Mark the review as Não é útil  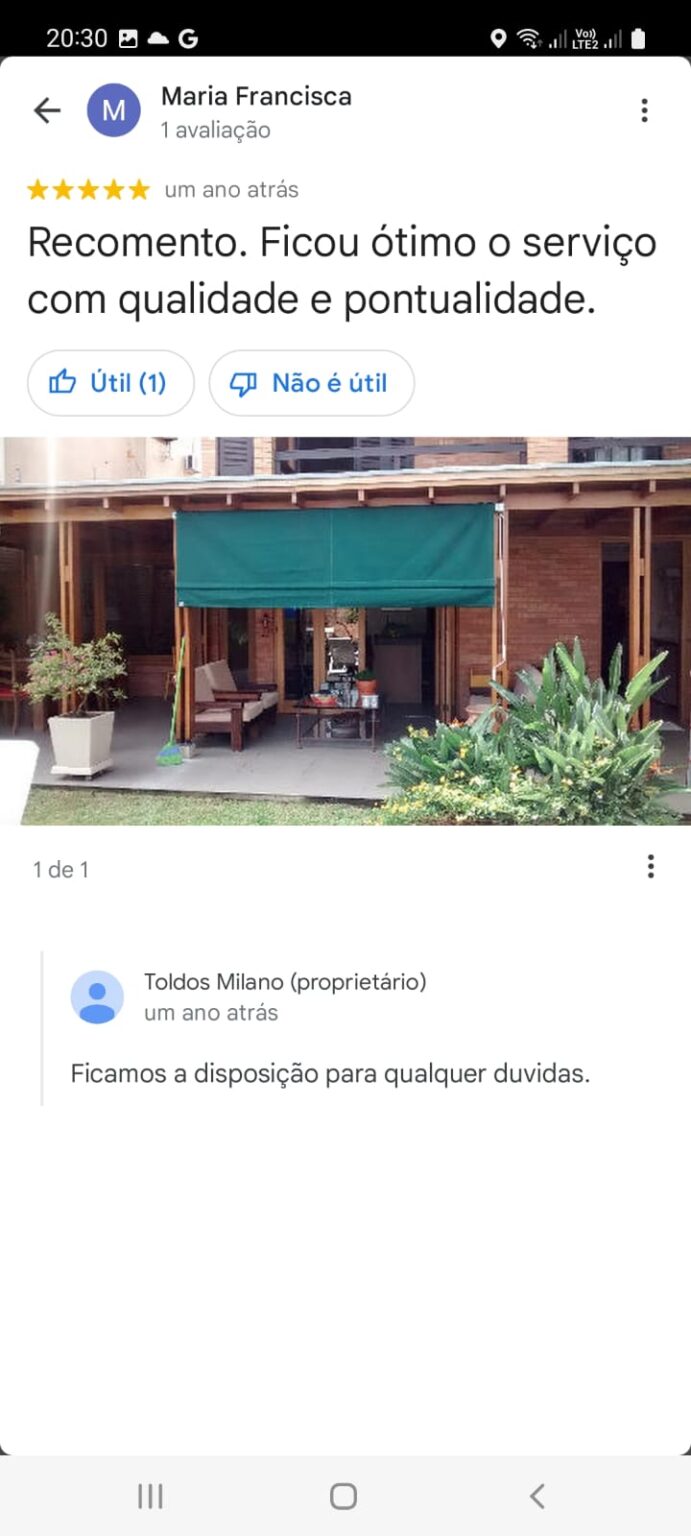pyautogui.click(x=311, y=383)
